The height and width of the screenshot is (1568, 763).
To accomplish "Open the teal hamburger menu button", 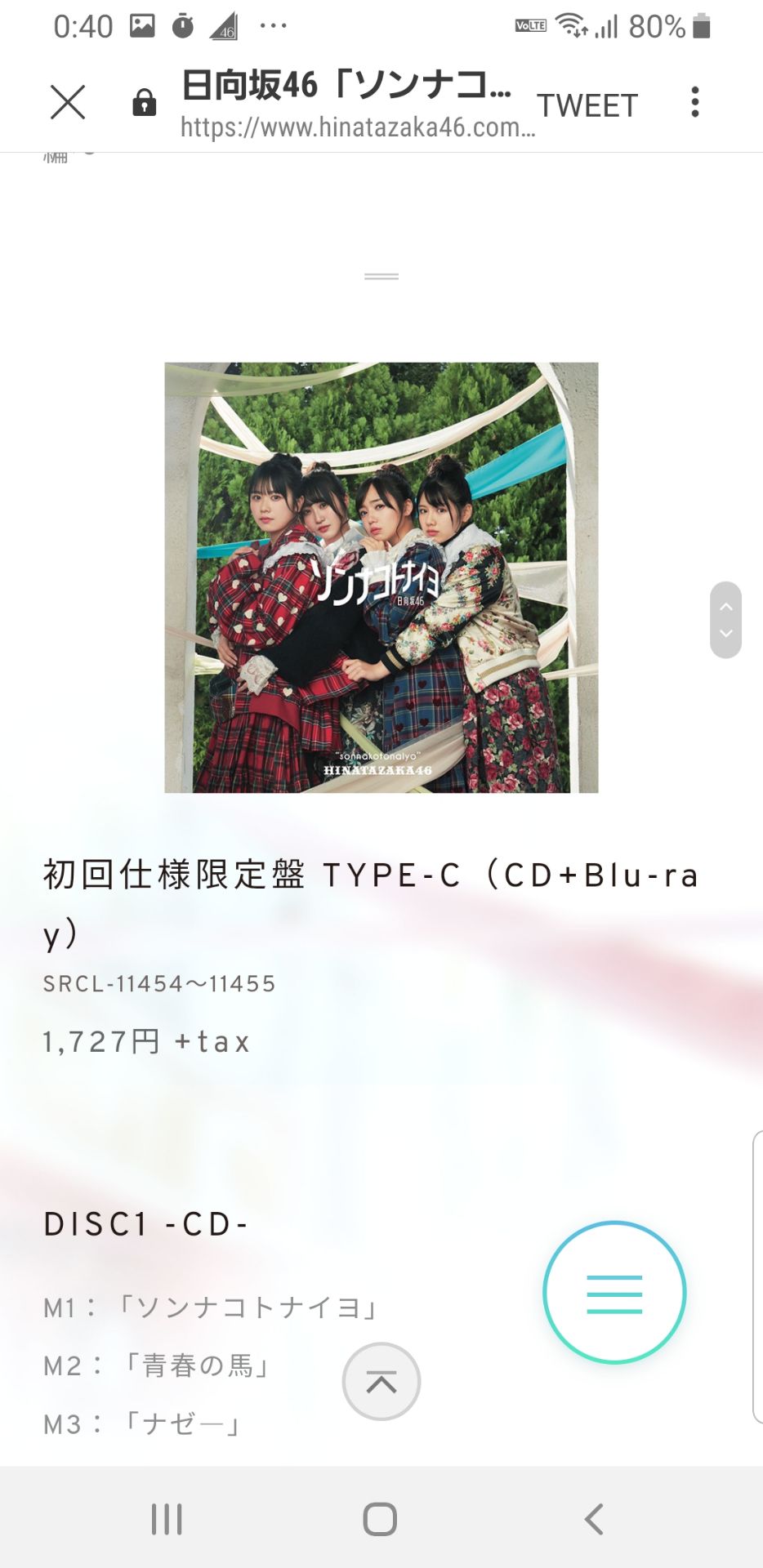I will (x=614, y=1294).
